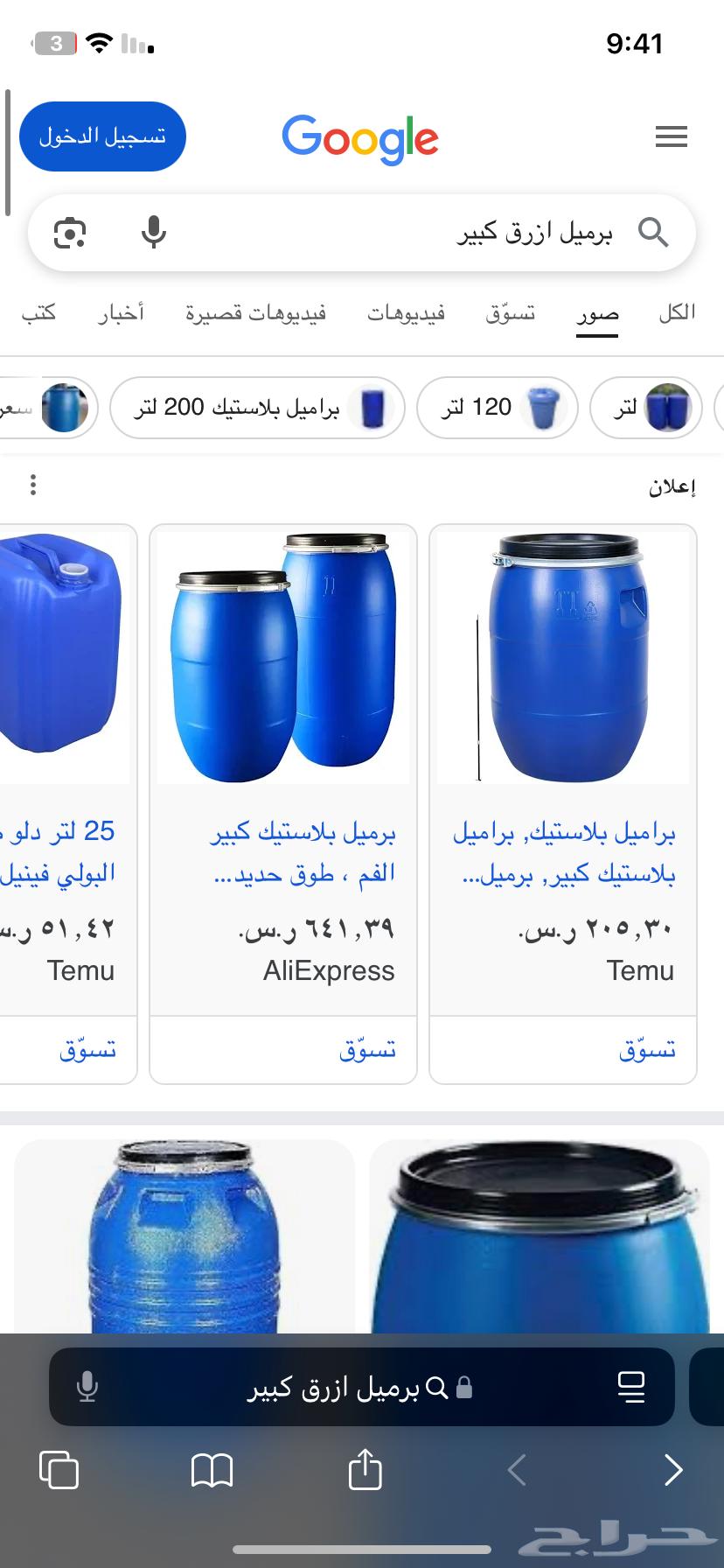Start a voice search with the microphone

[154, 233]
